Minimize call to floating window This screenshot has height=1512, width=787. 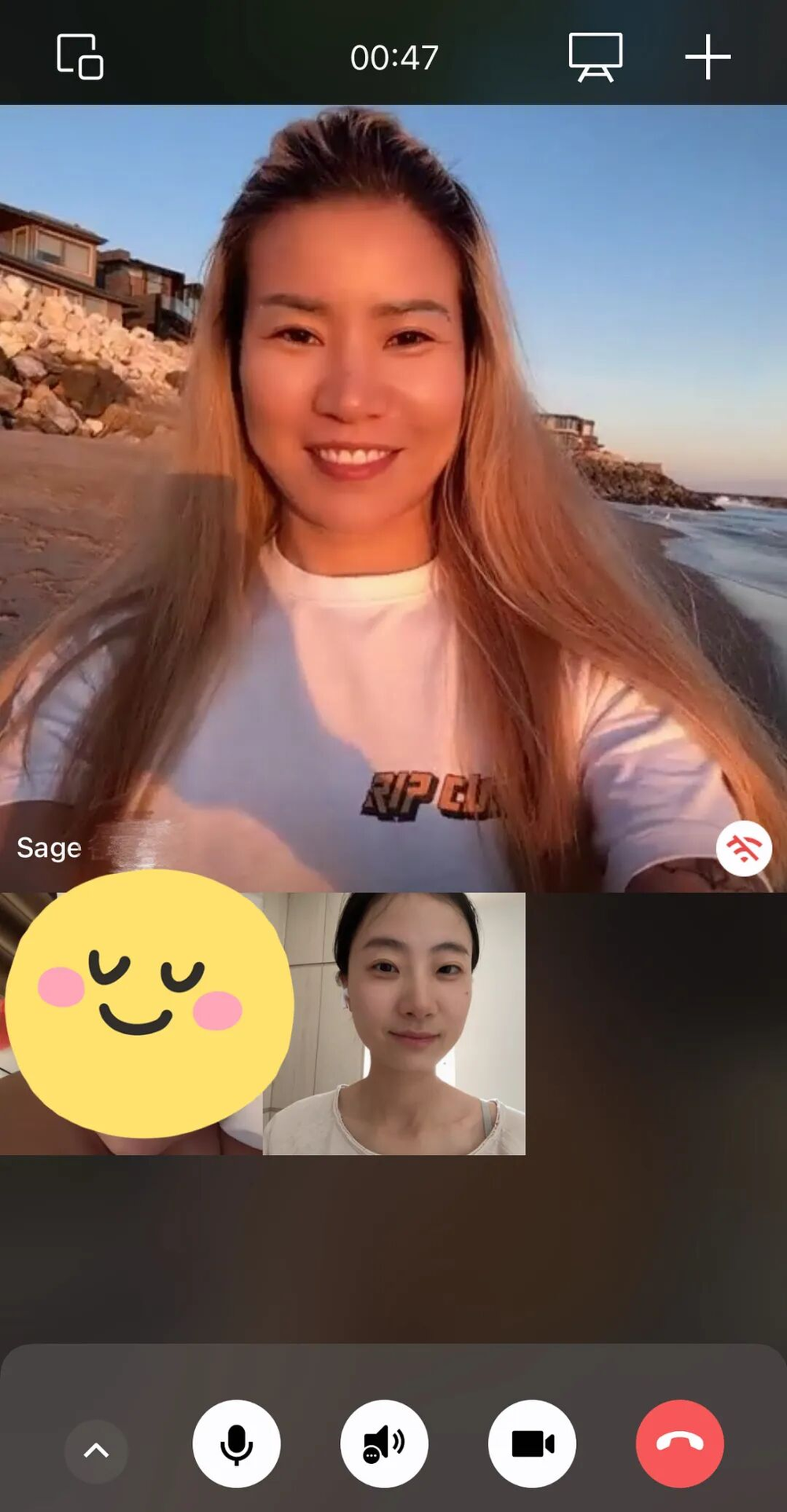coord(79,57)
